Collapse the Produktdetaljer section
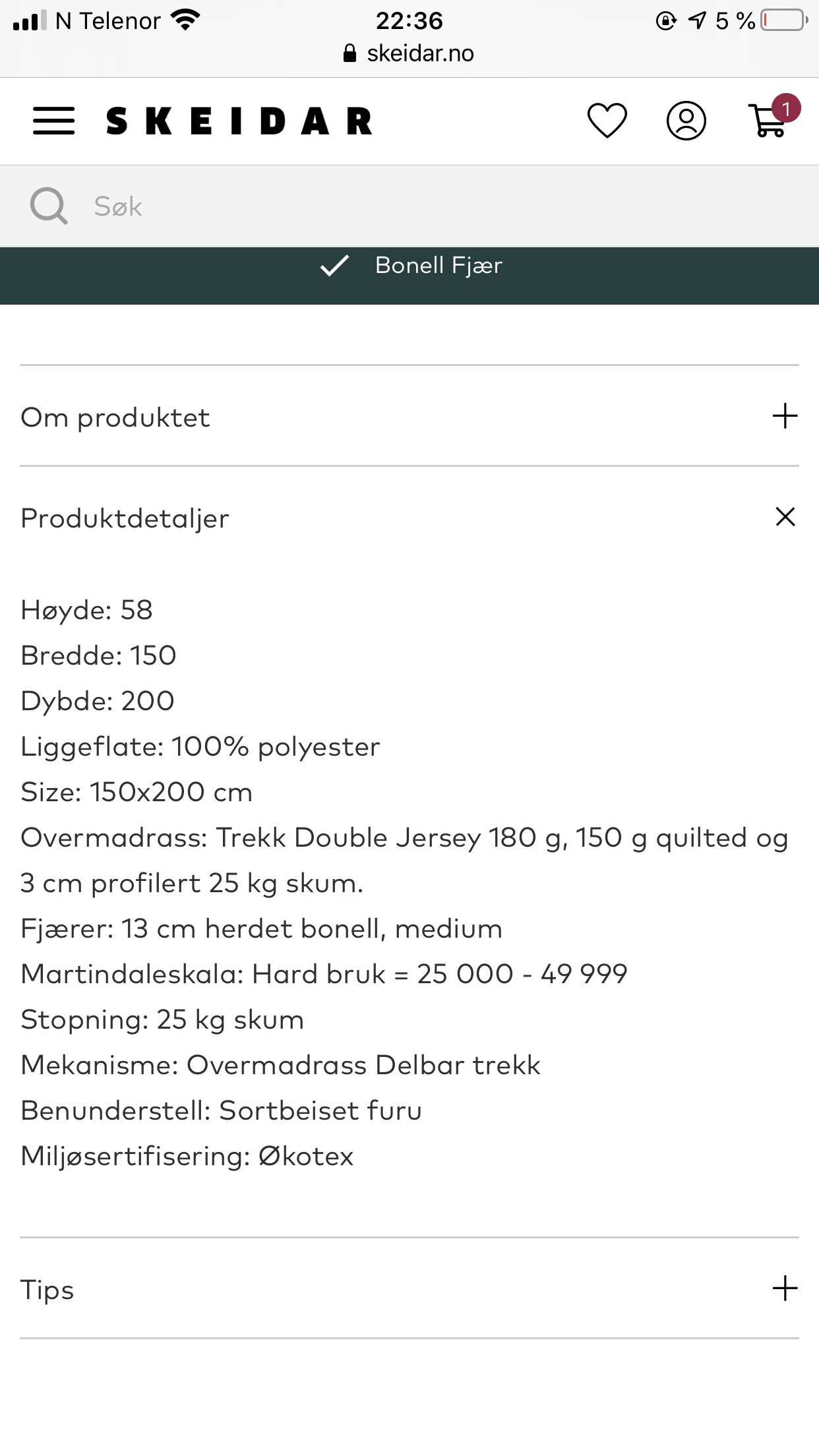 click(409, 518)
